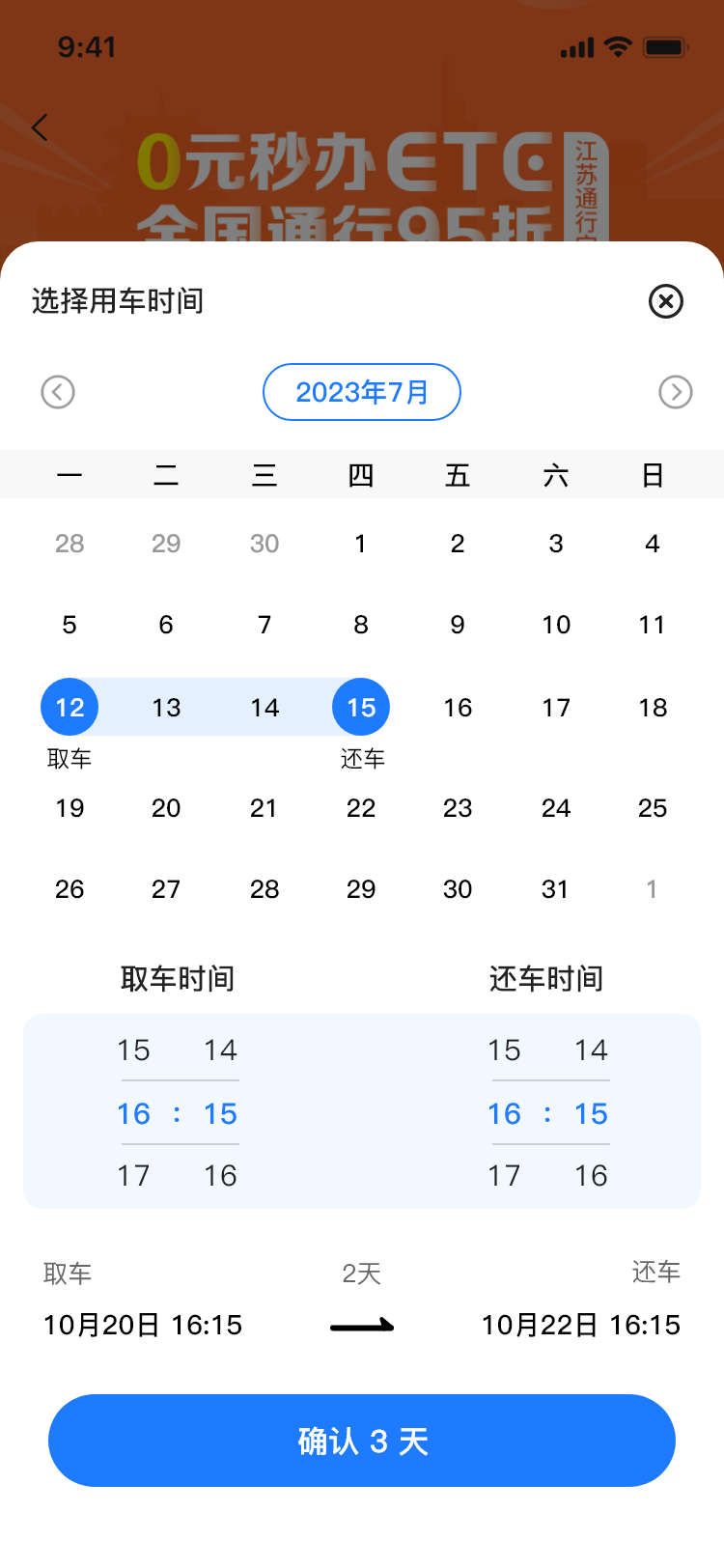Pick hour 15 for return time

click(504, 1050)
